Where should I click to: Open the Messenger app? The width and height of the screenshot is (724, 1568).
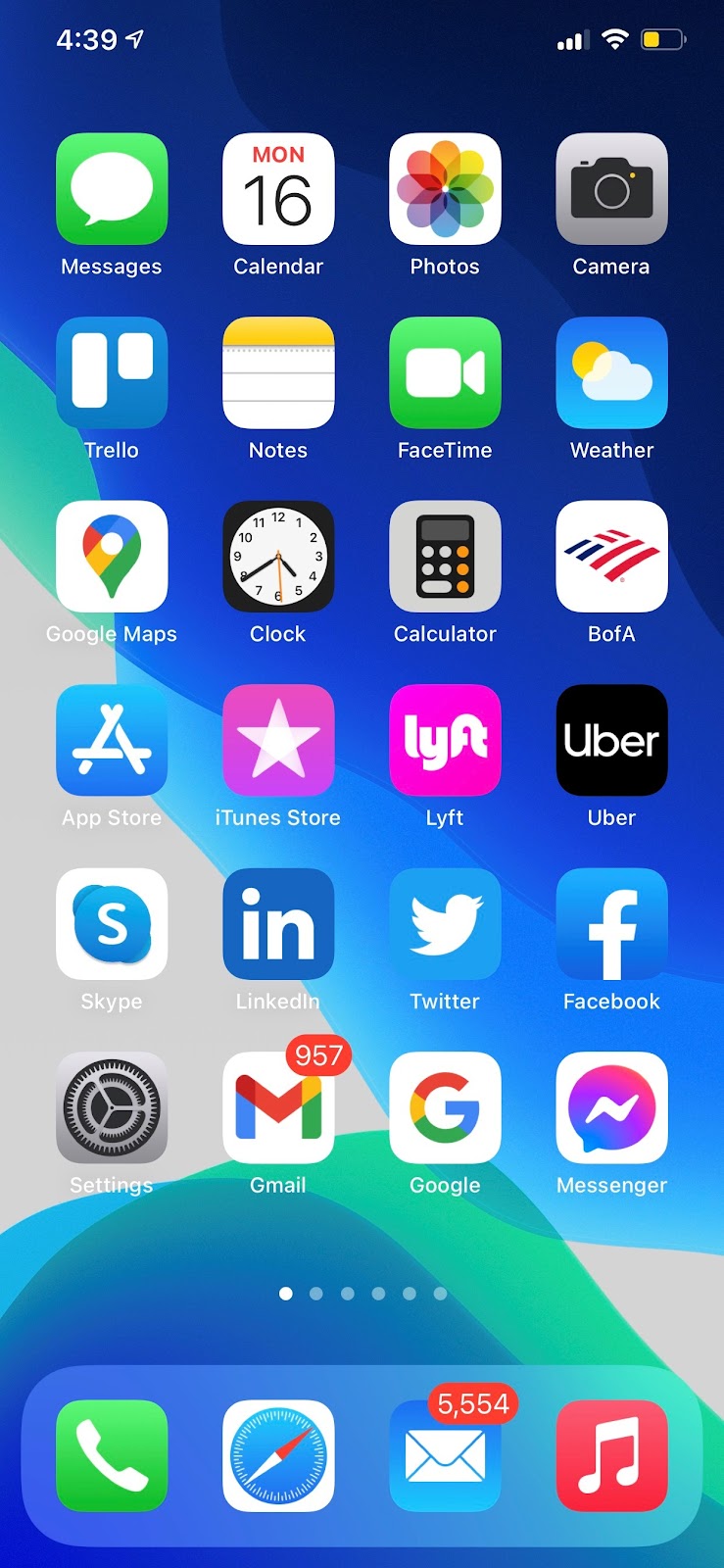[611, 1107]
